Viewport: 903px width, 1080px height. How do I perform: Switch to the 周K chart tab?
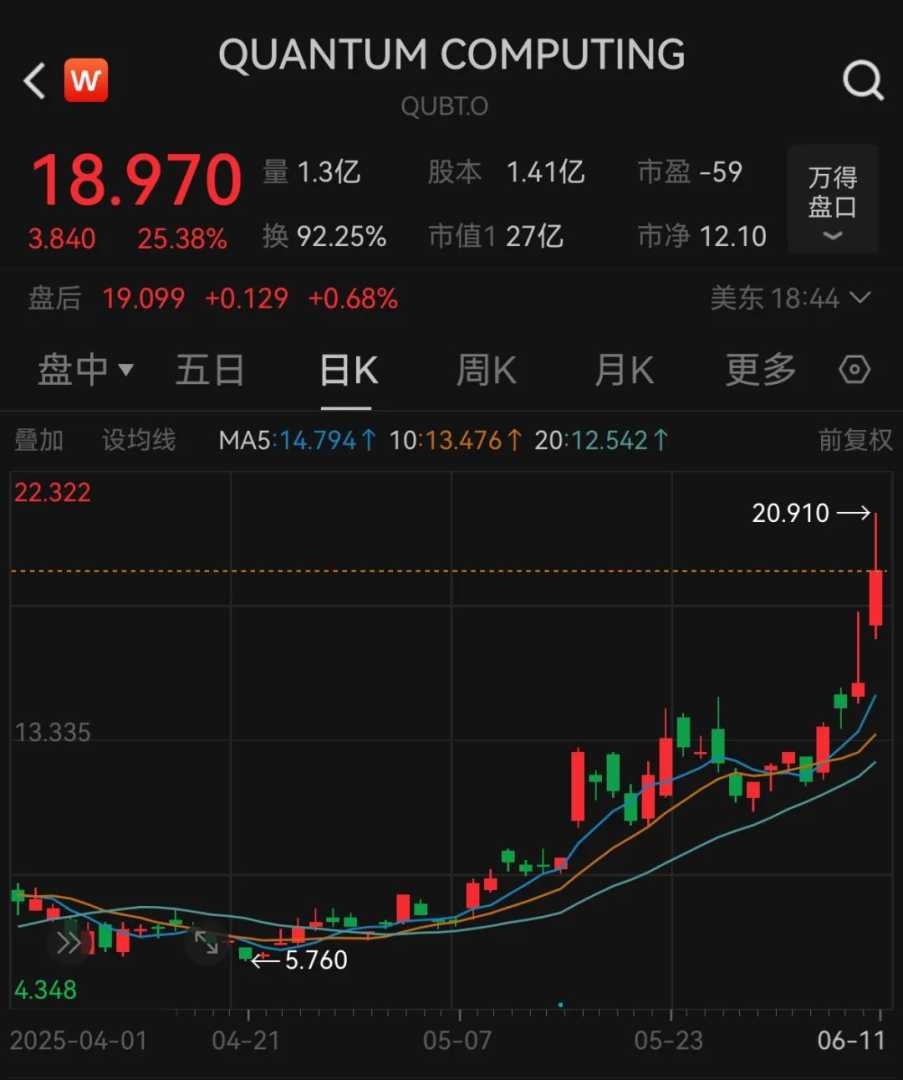(x=486, y=370)
